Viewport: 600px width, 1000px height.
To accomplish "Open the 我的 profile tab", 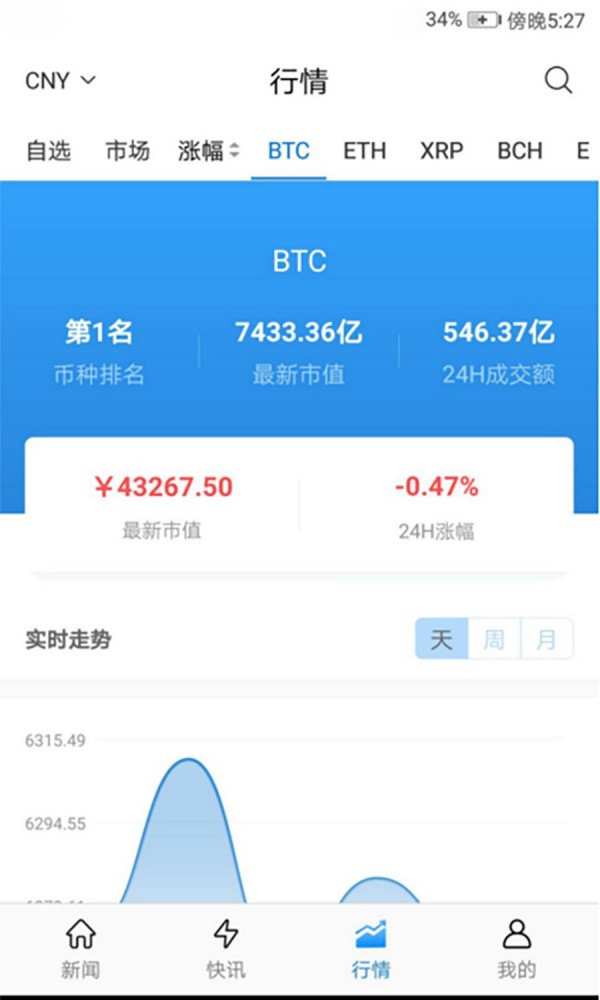I will pos(516,949).
